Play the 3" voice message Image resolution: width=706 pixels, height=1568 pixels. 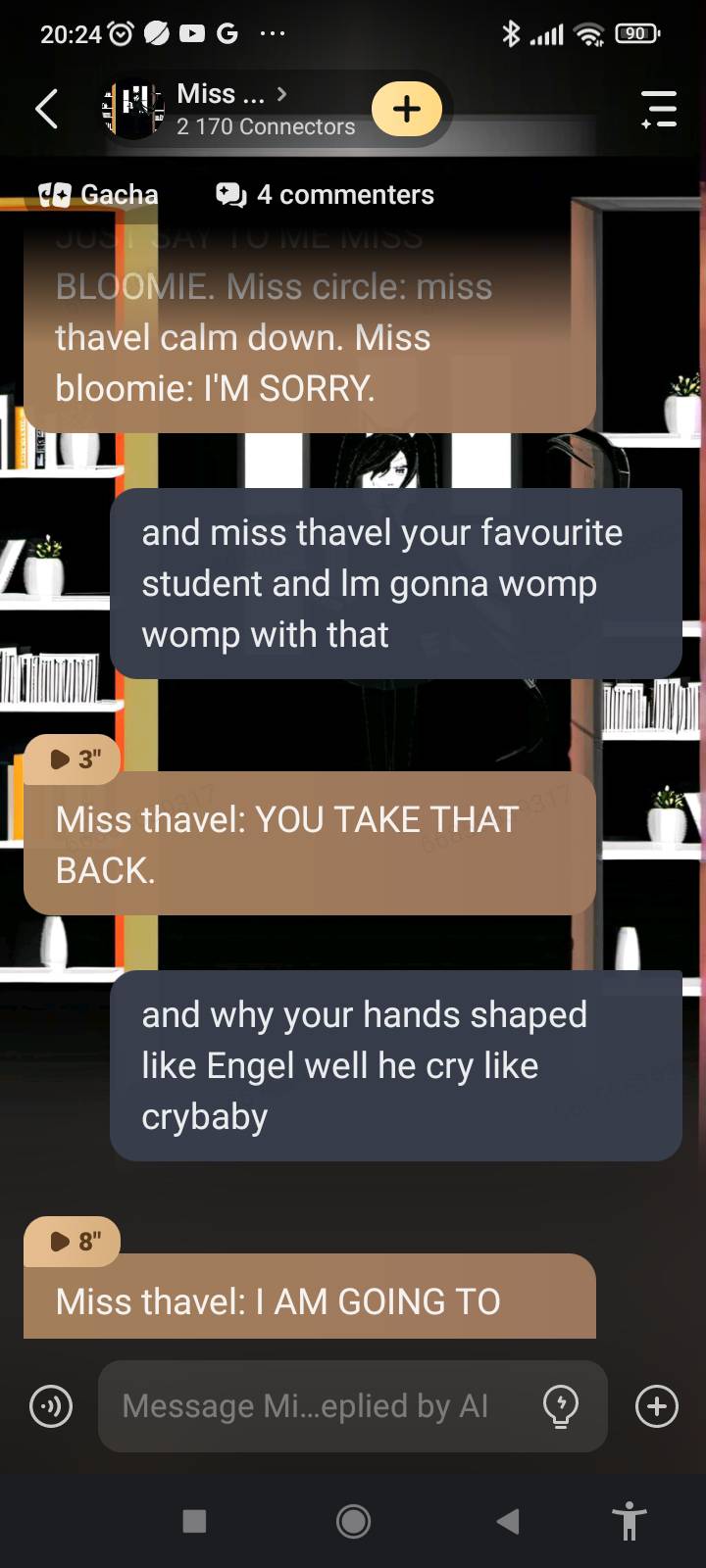pyautogui.click(x=73, y=759)
